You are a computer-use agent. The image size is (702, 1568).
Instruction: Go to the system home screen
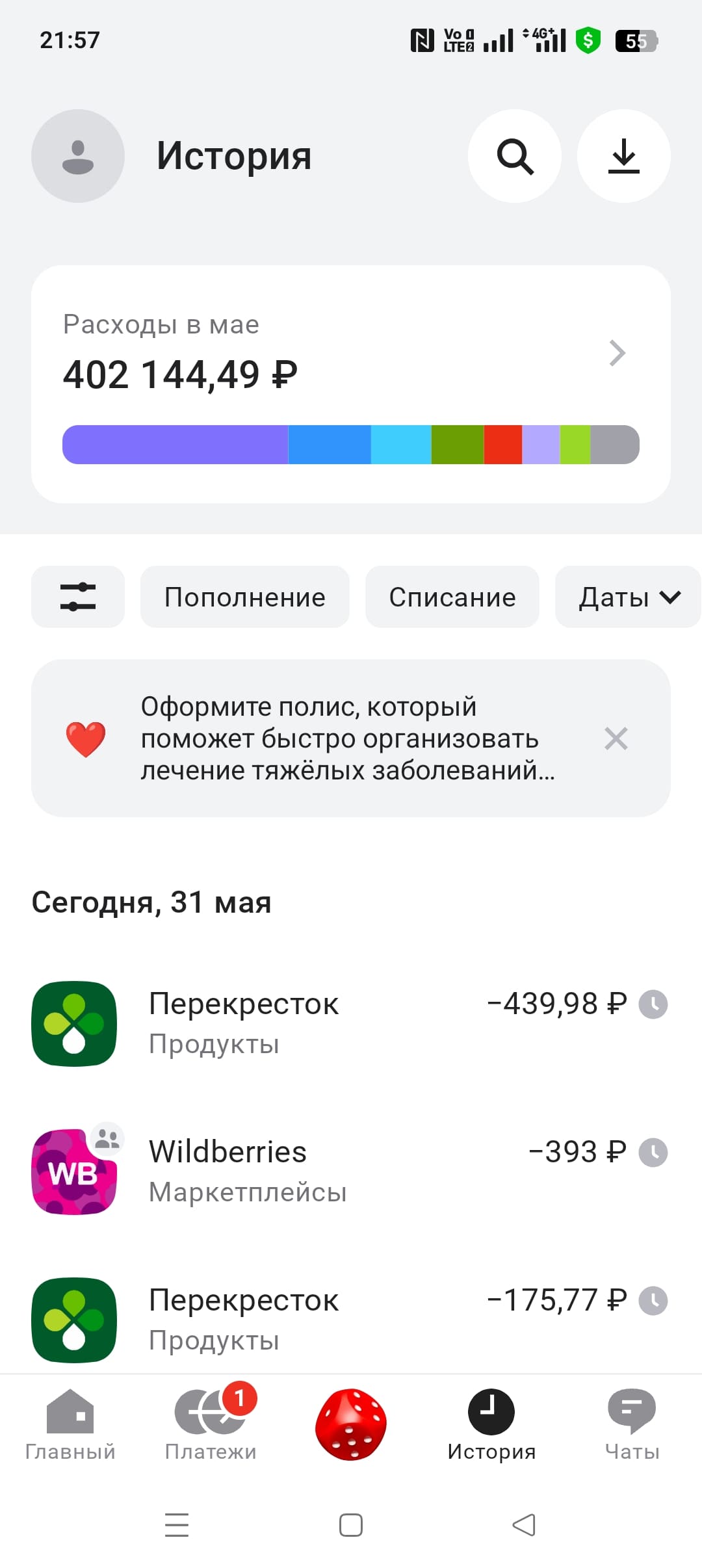(351, 1525)
